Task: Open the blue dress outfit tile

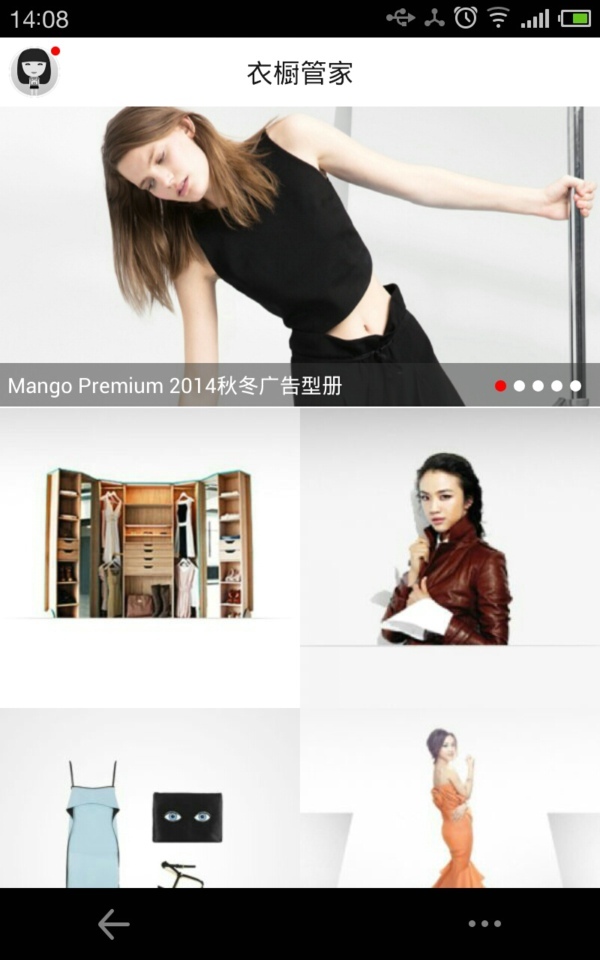Action: coord(149,800)
